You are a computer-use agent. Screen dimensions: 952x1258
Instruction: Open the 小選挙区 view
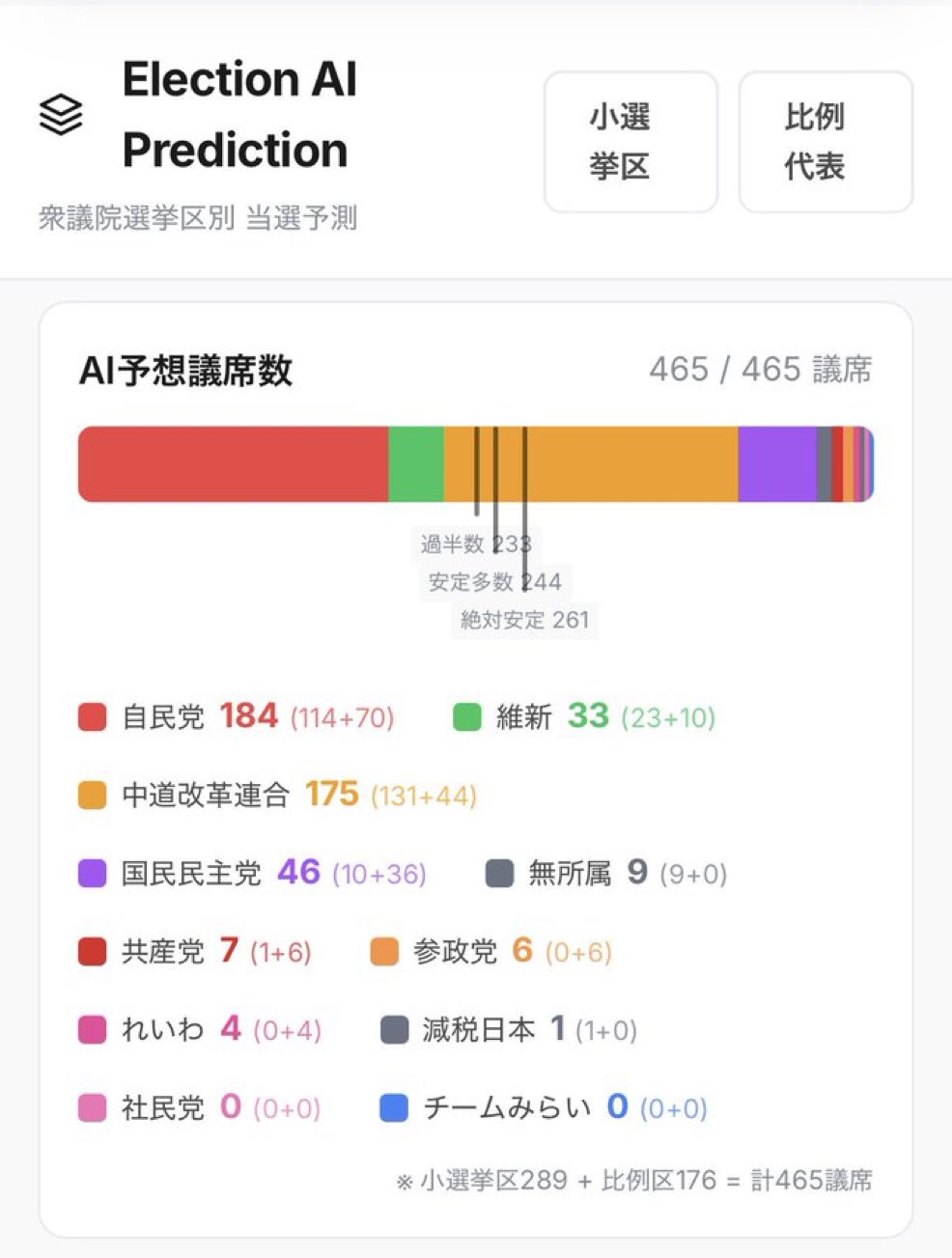pyautogui.click(x=630, y=142)
